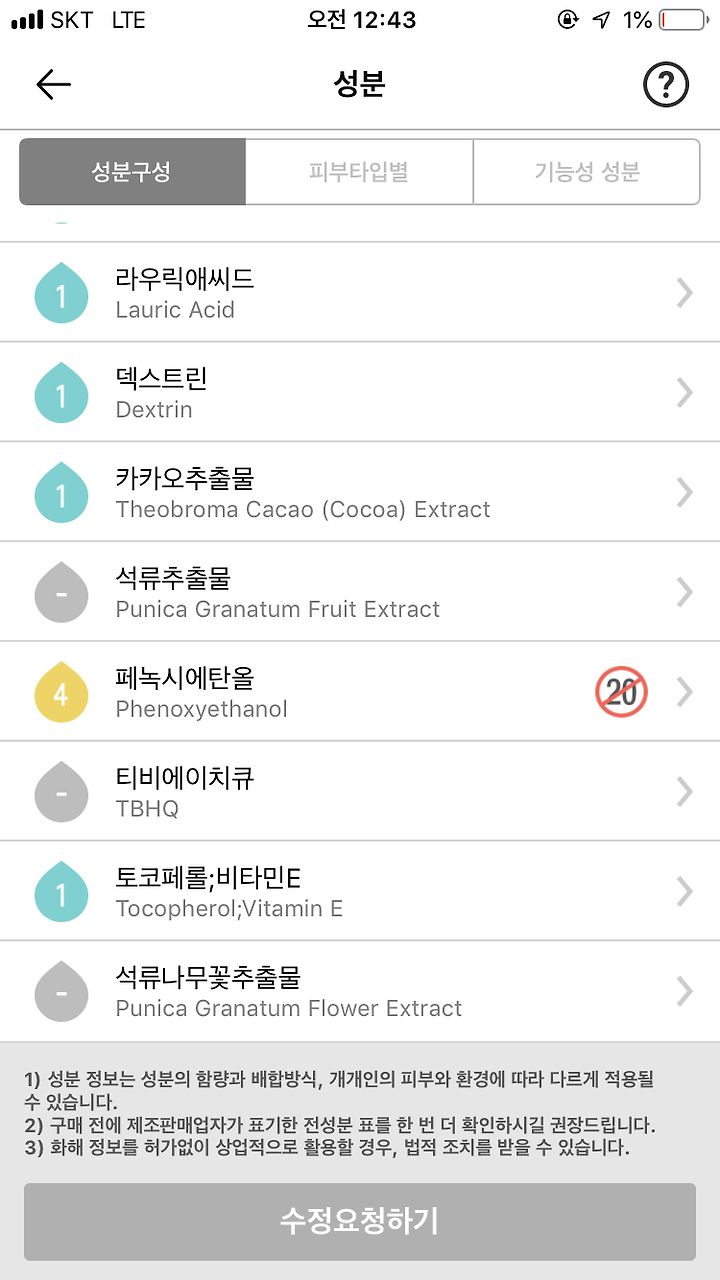Open the help question mark icon
Image resolution: width=720 pixels, height=1280 pixels.
point(666,85)
